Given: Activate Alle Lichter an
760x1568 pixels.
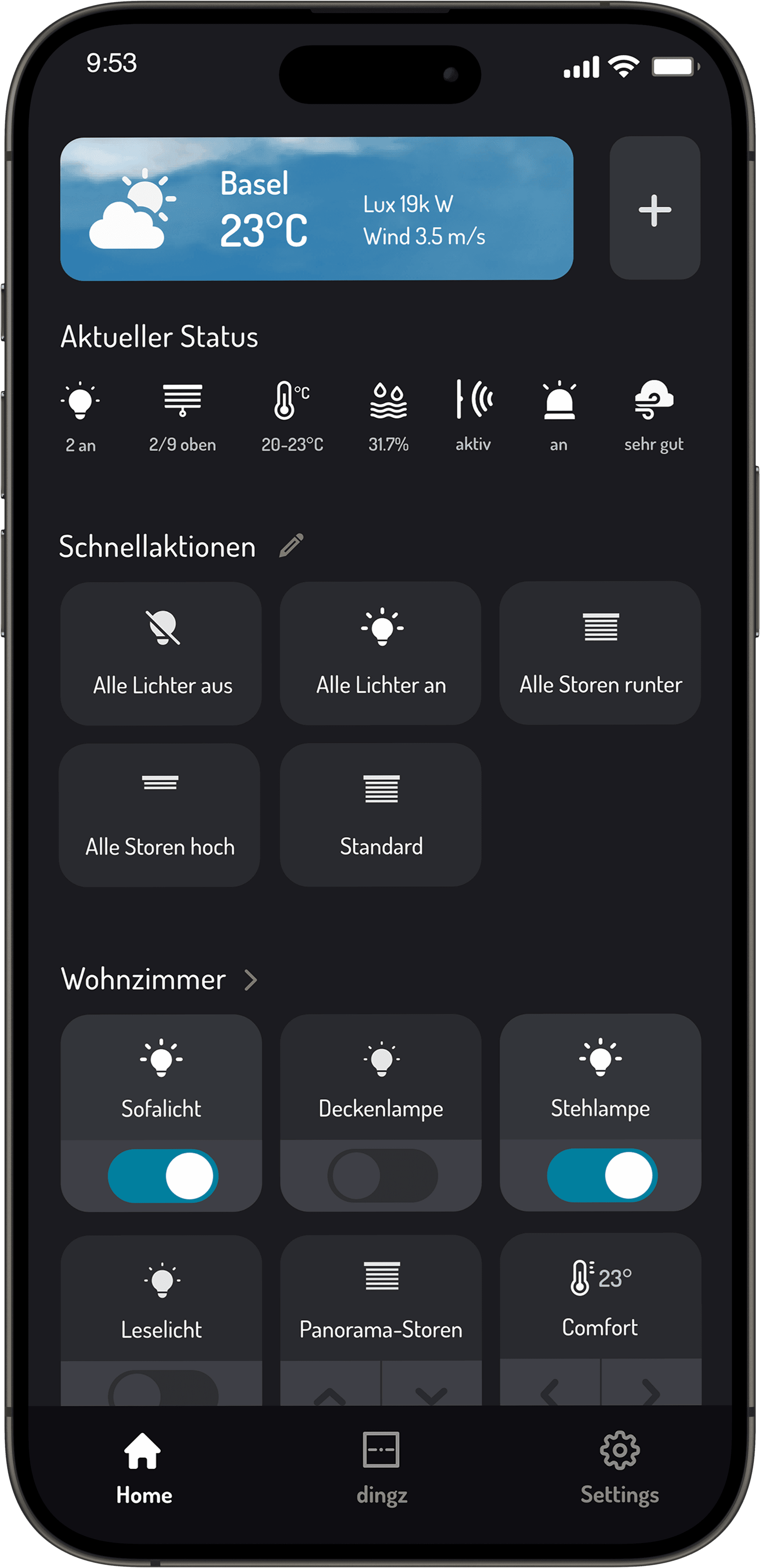Looking at the screenshot, I should pyautogui.click(x=381, y=653).
